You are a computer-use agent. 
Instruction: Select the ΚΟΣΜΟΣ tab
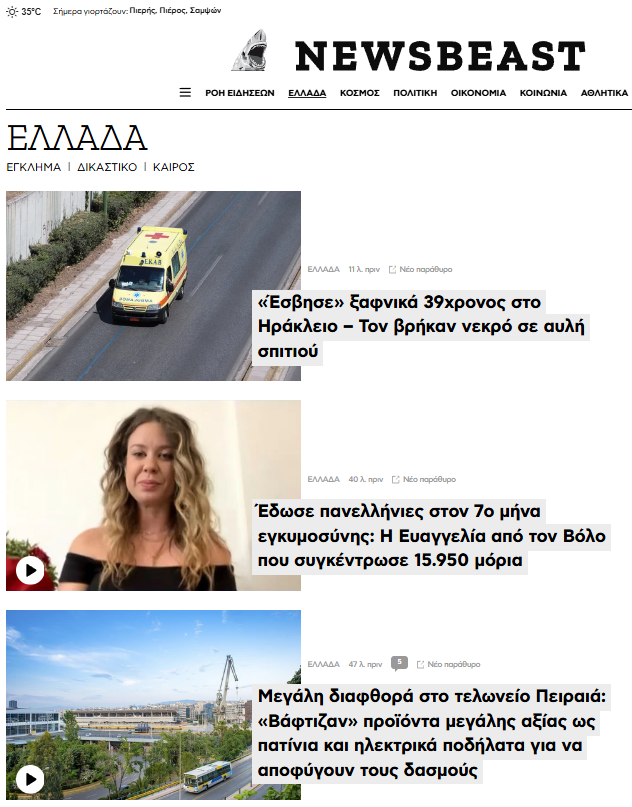pos(359,93)
